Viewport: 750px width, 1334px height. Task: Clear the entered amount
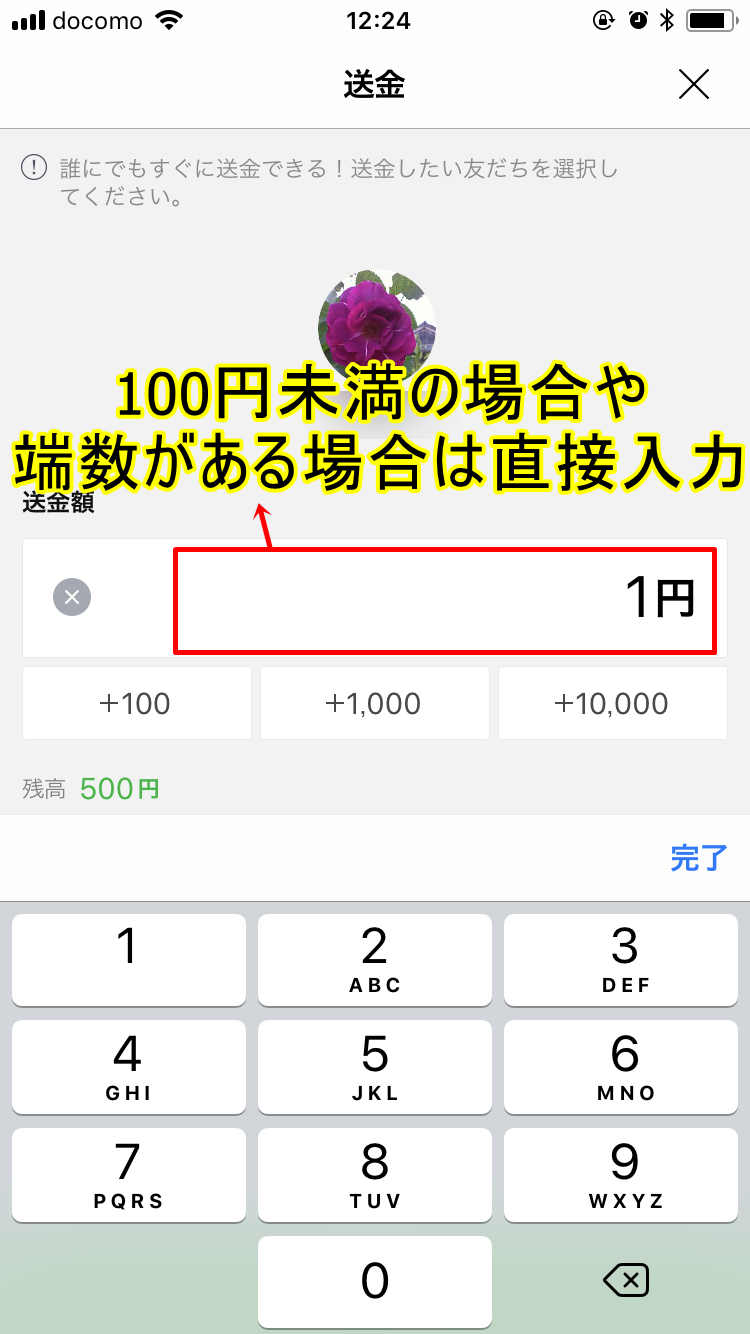(72, 598)
